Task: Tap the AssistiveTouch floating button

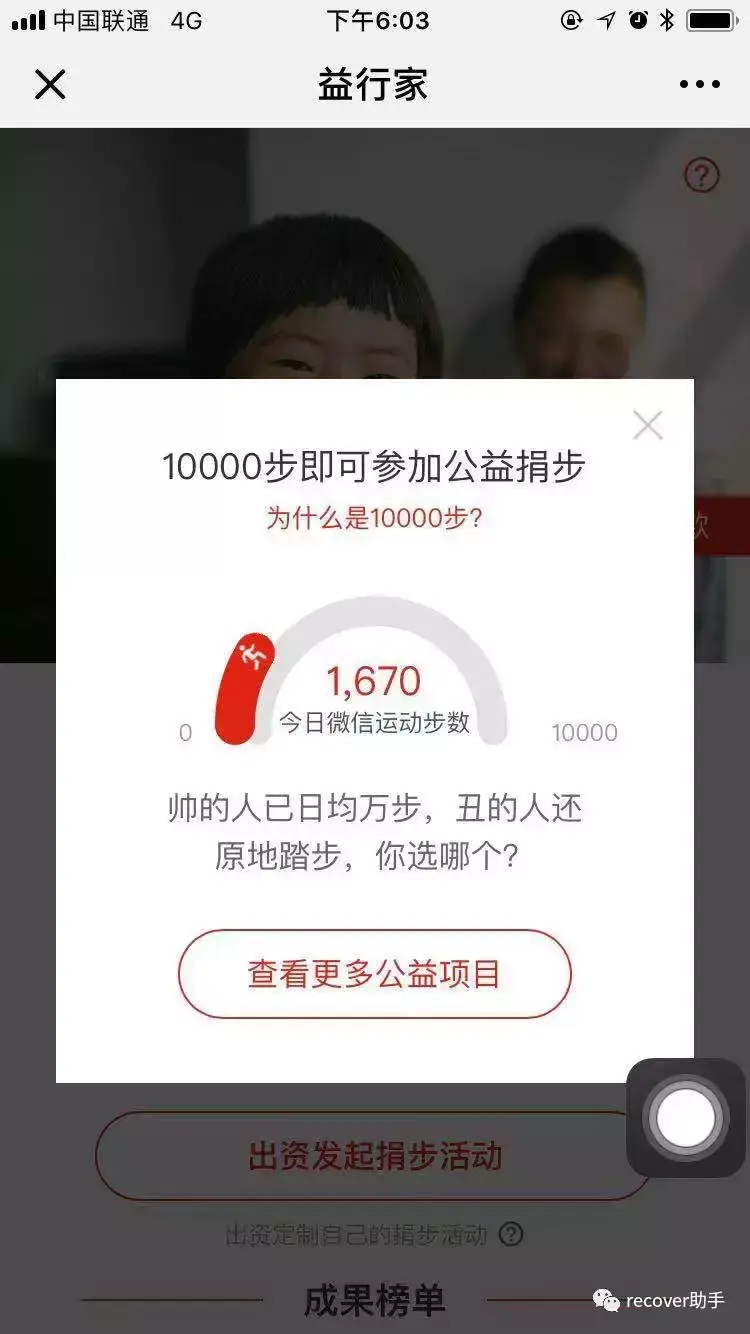Action: click(x=686, y=1118)
